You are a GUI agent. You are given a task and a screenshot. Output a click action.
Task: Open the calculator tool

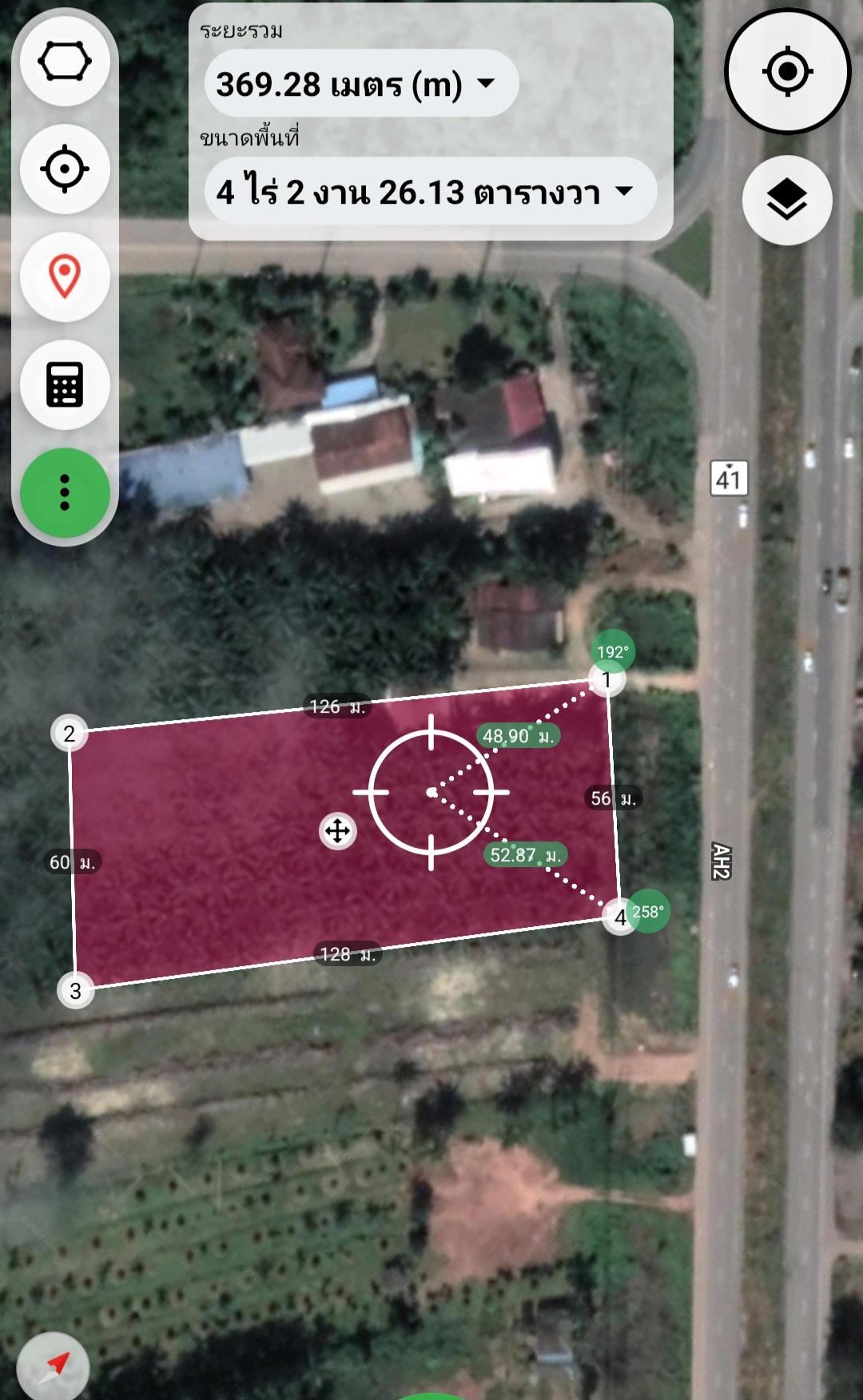click(x=65, y=384)
